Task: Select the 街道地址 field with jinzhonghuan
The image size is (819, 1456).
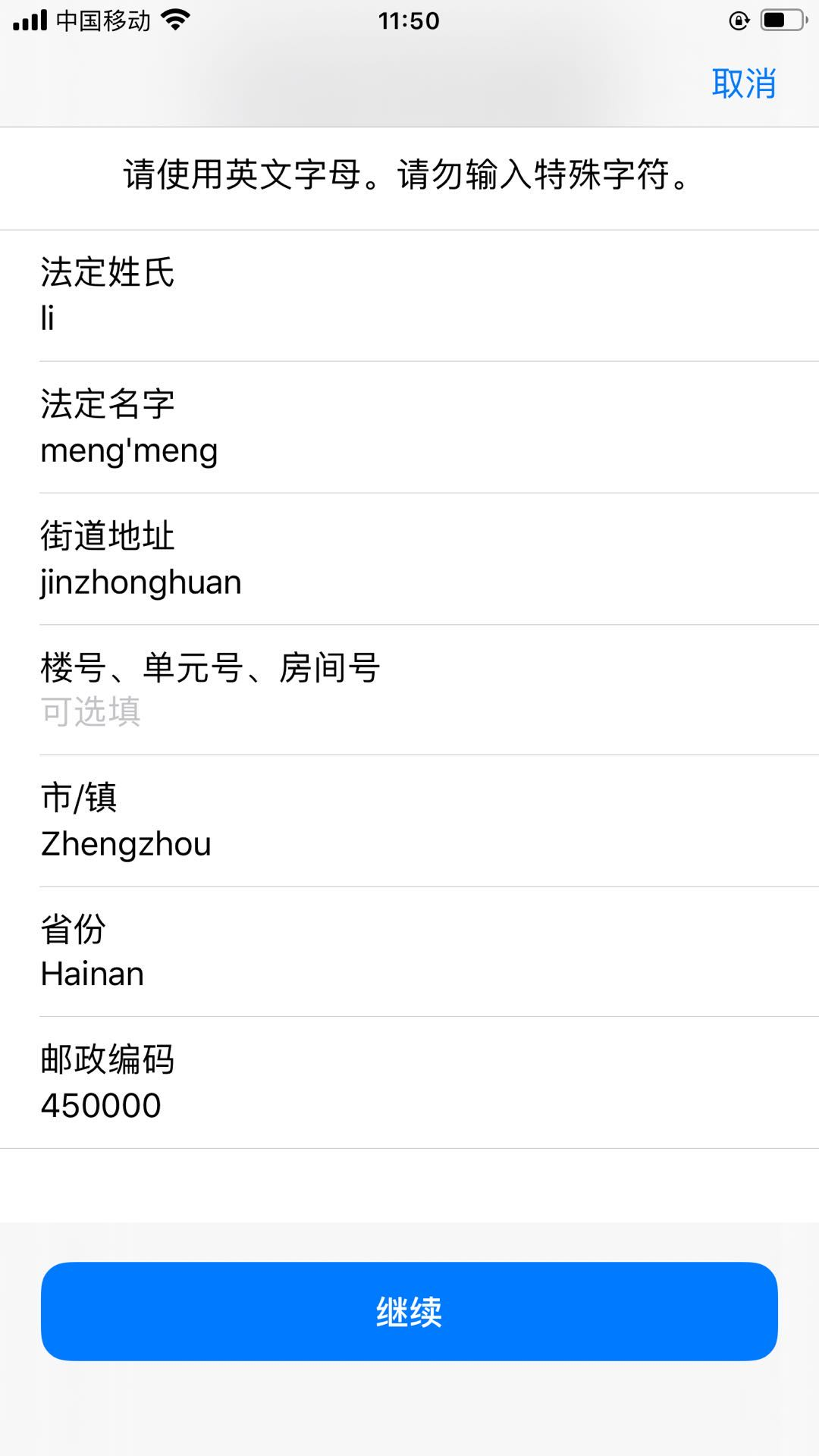Action: click(409, 582)
